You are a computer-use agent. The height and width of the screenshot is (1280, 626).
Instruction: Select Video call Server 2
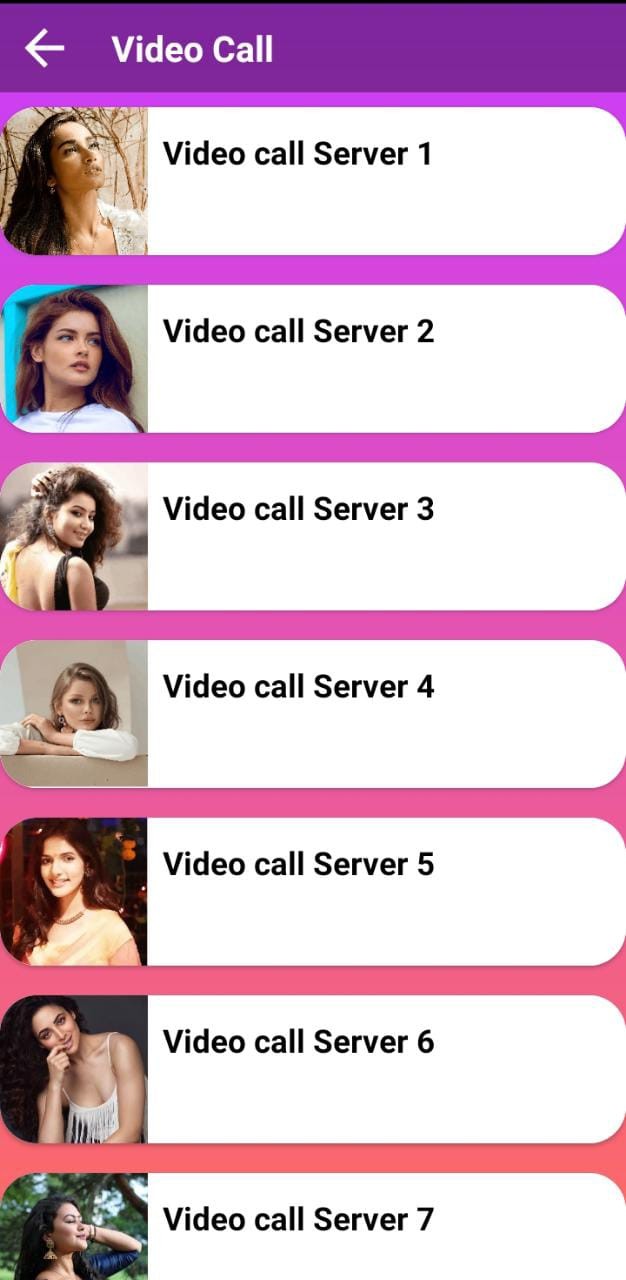click(312, 358)
